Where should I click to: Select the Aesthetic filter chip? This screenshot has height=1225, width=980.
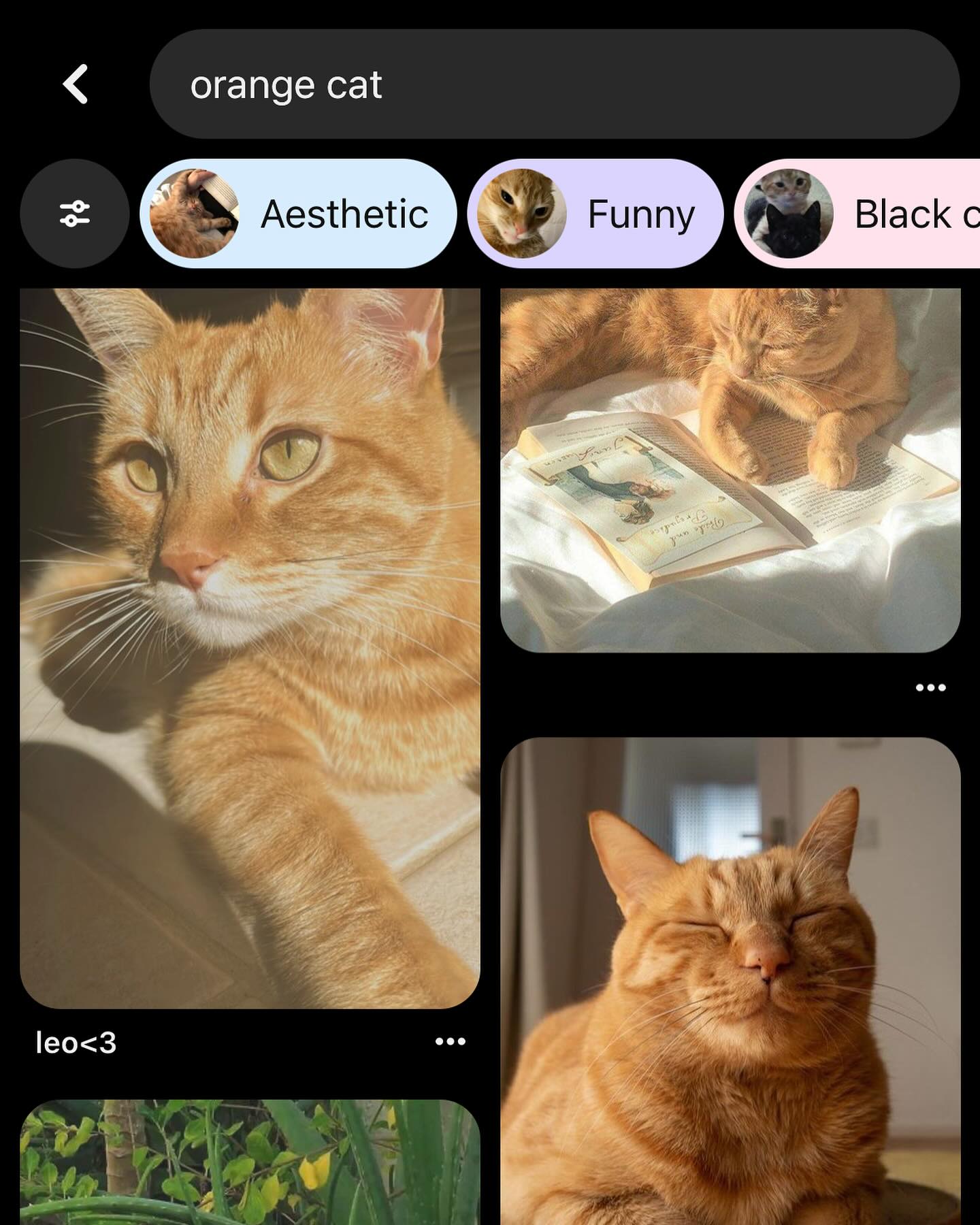point(298,214)
